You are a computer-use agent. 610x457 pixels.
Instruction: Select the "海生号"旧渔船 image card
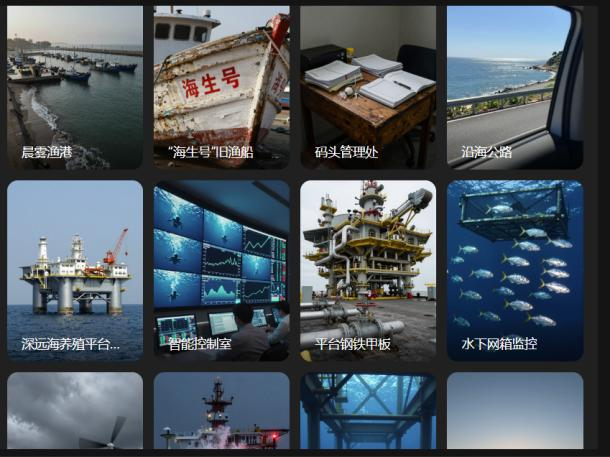pyautogui.click(x=221, y=87)
